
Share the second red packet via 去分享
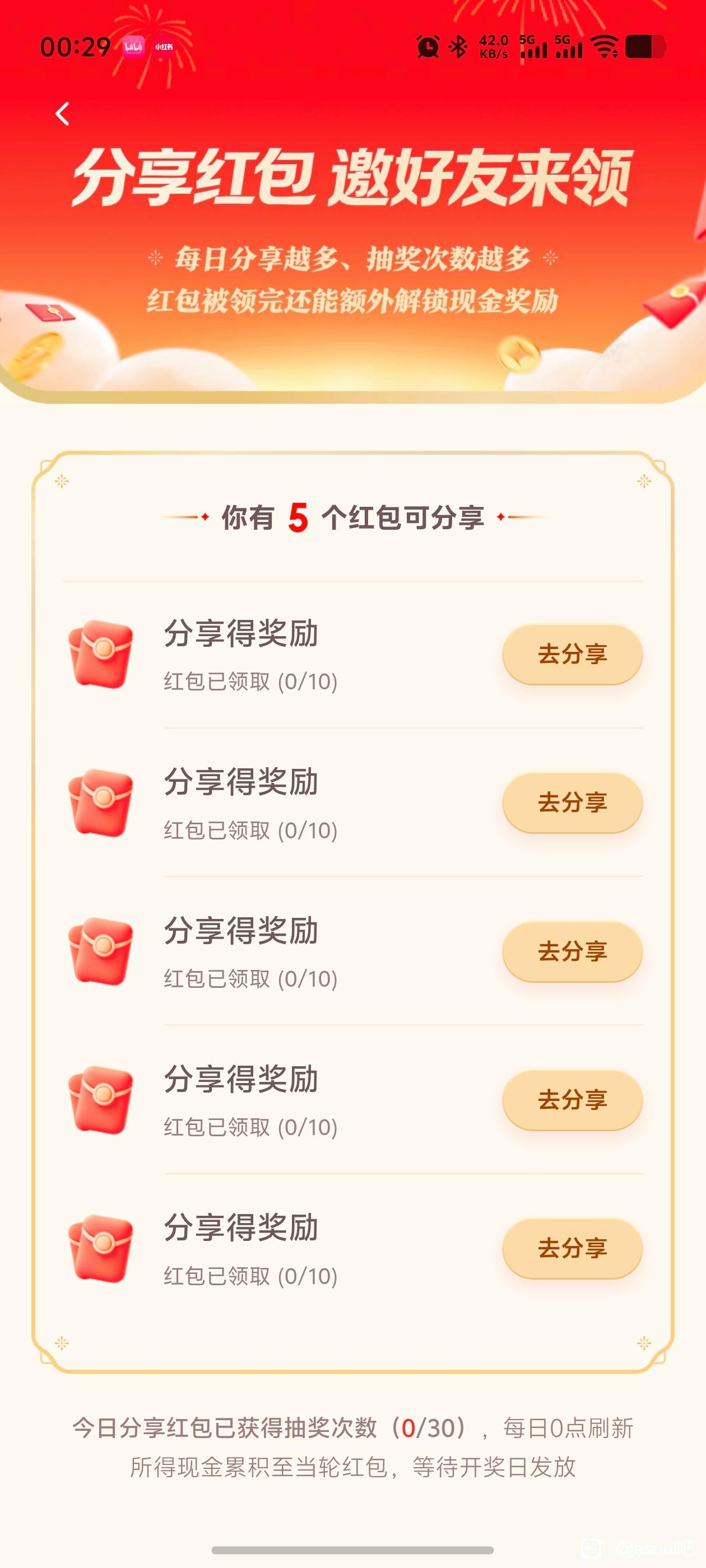coord(572,803)
